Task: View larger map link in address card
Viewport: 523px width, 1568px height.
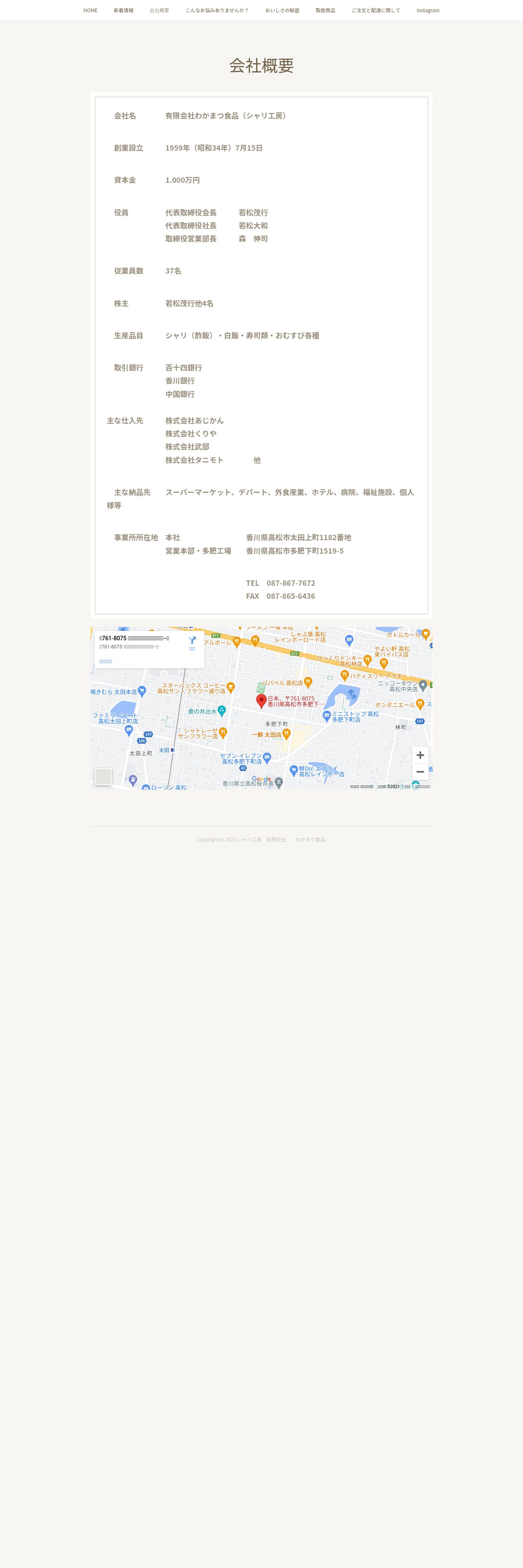Action: [x=105, y=661]
